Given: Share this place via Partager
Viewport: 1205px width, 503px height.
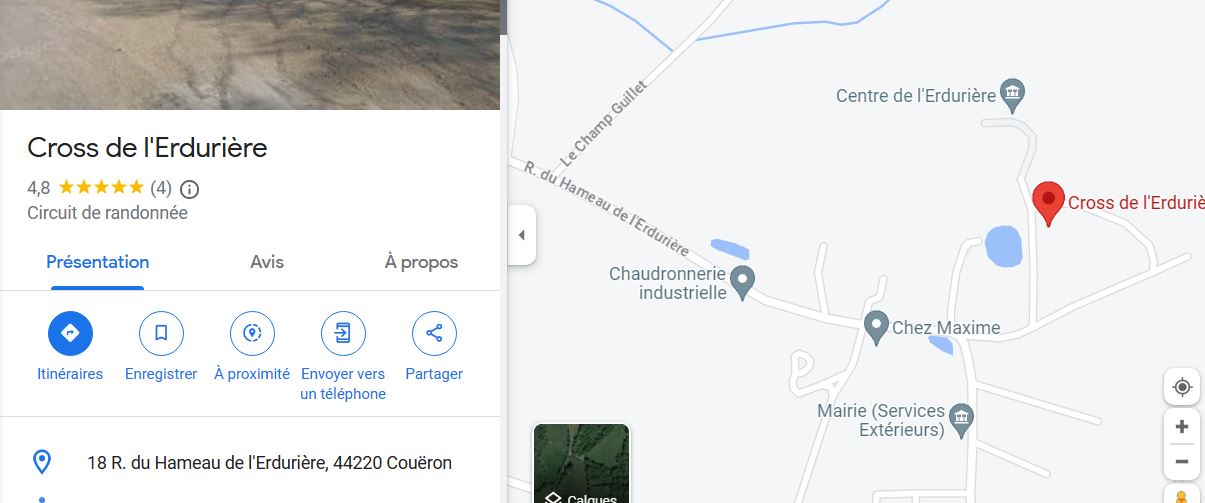Looking at the screenshot, I should pos(434,334).
